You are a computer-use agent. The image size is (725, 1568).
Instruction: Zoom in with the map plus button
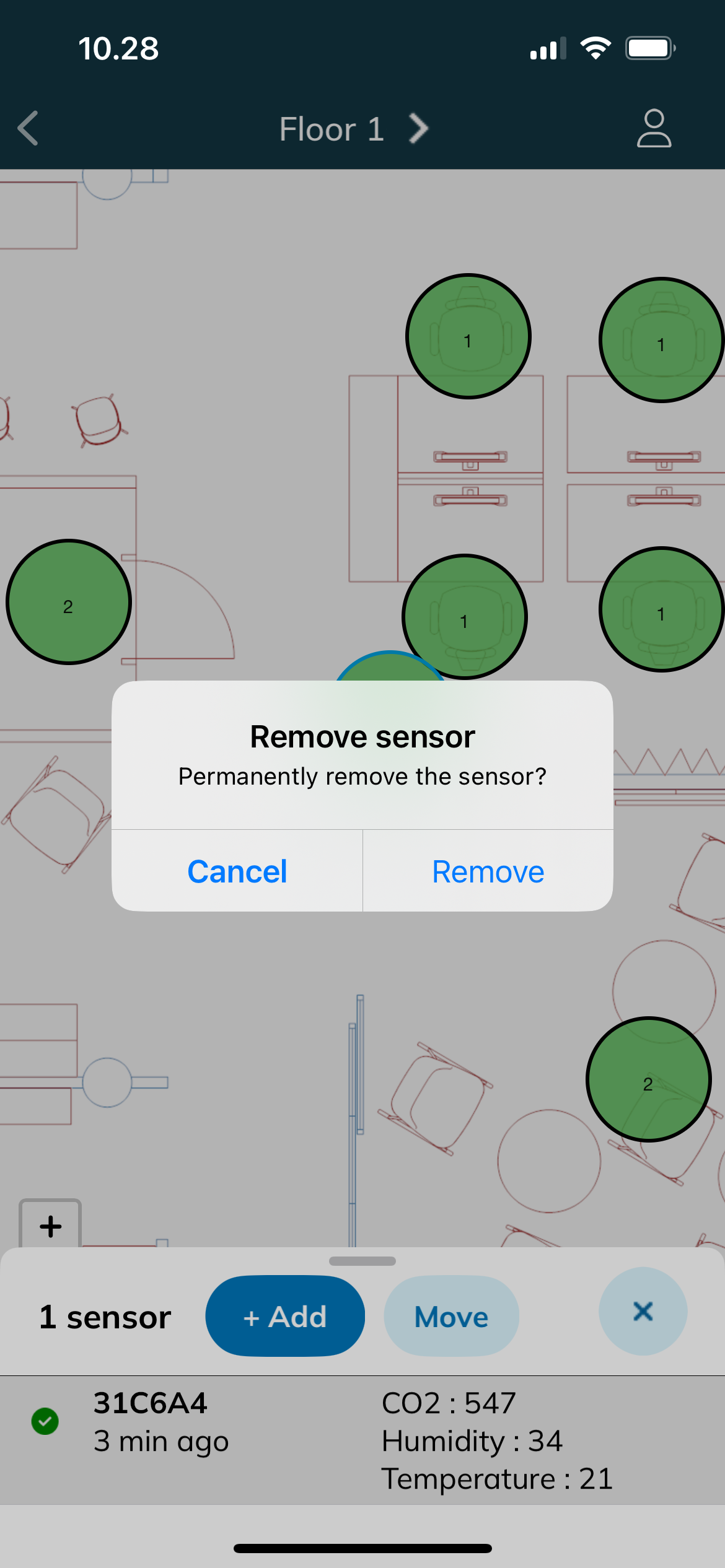(x=51, y=1226)
